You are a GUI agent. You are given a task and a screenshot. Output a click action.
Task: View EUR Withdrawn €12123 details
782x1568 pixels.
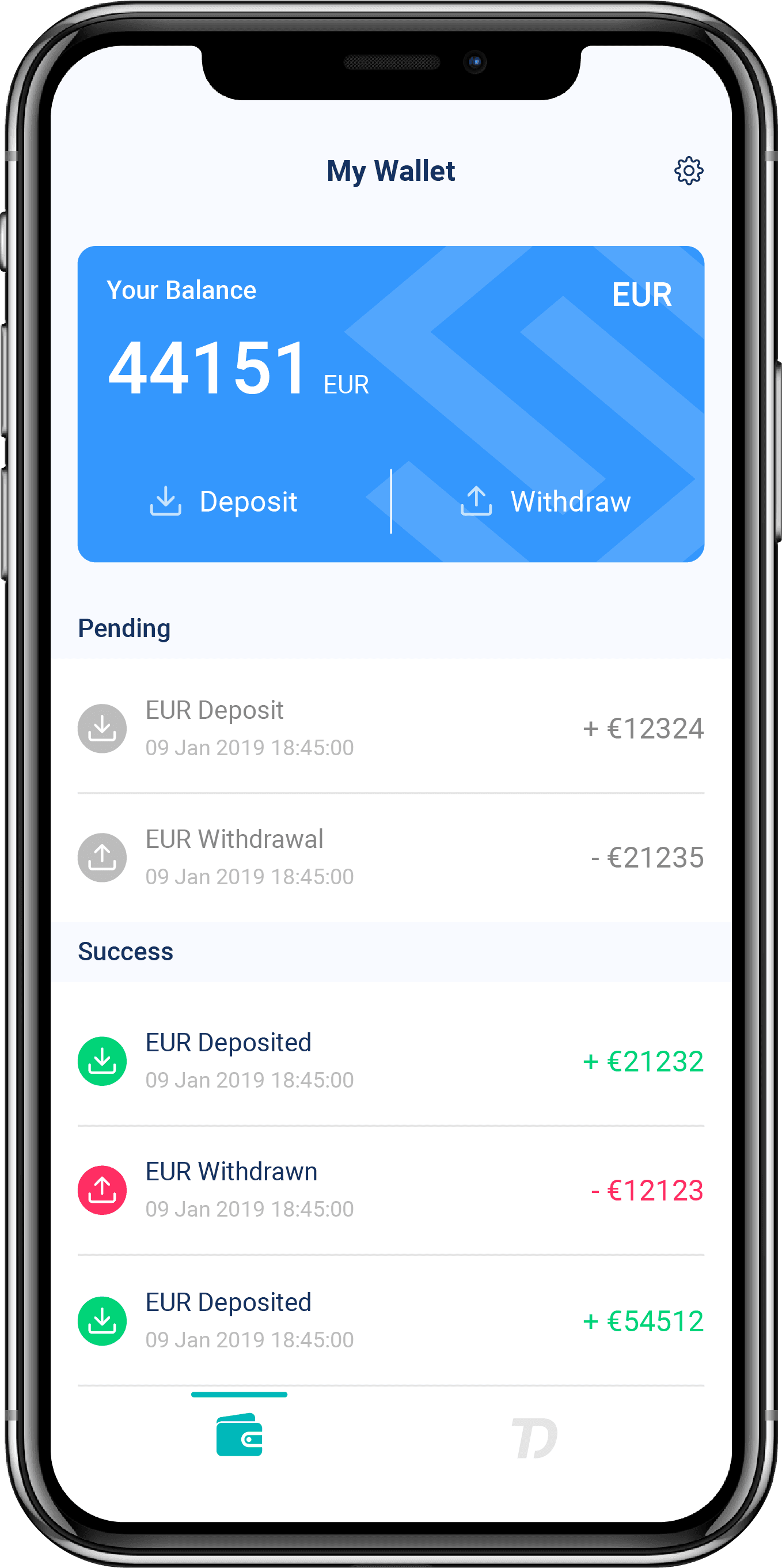pos(390,1190)
